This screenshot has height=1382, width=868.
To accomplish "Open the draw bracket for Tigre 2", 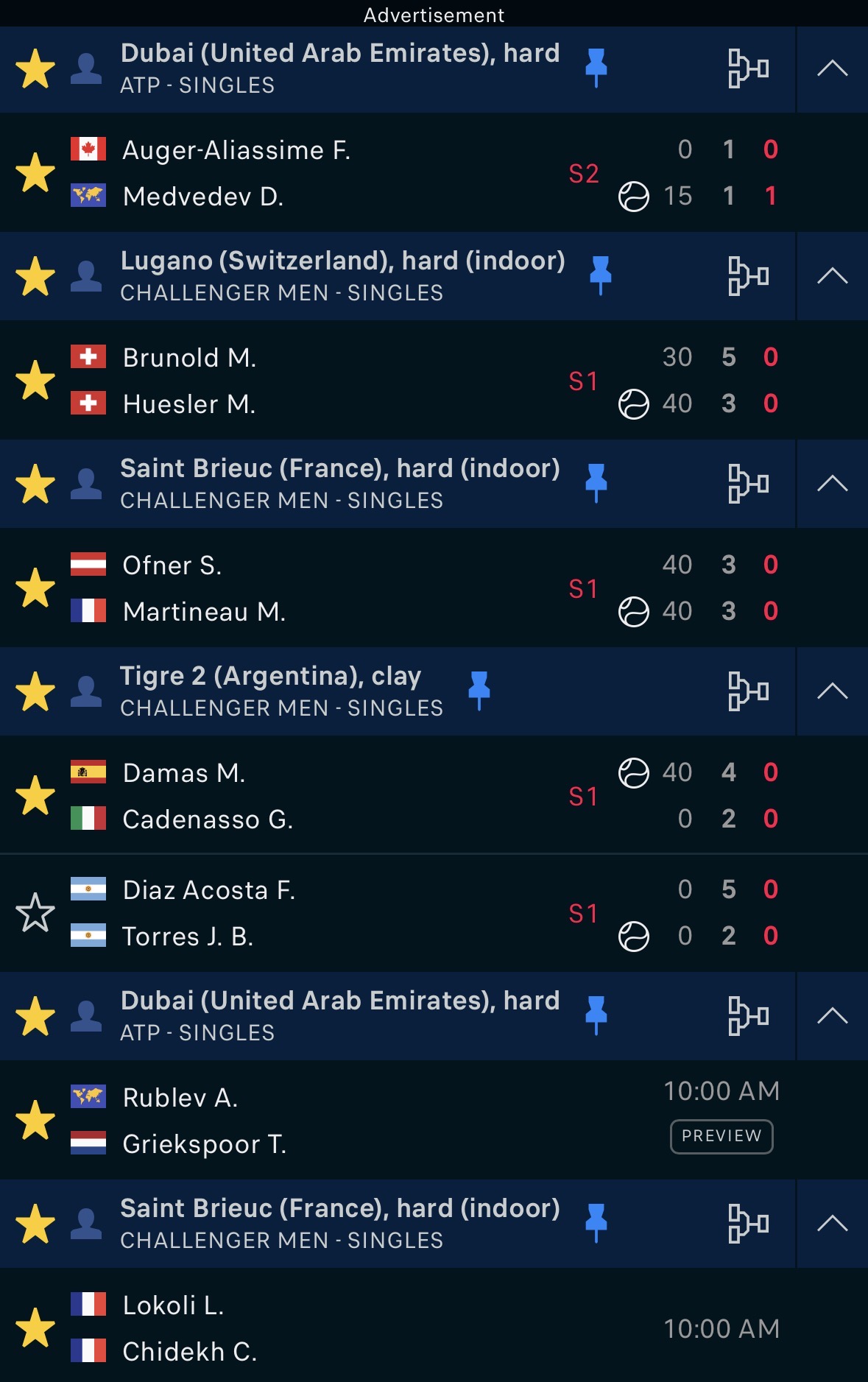I will (x=748, y=691).
